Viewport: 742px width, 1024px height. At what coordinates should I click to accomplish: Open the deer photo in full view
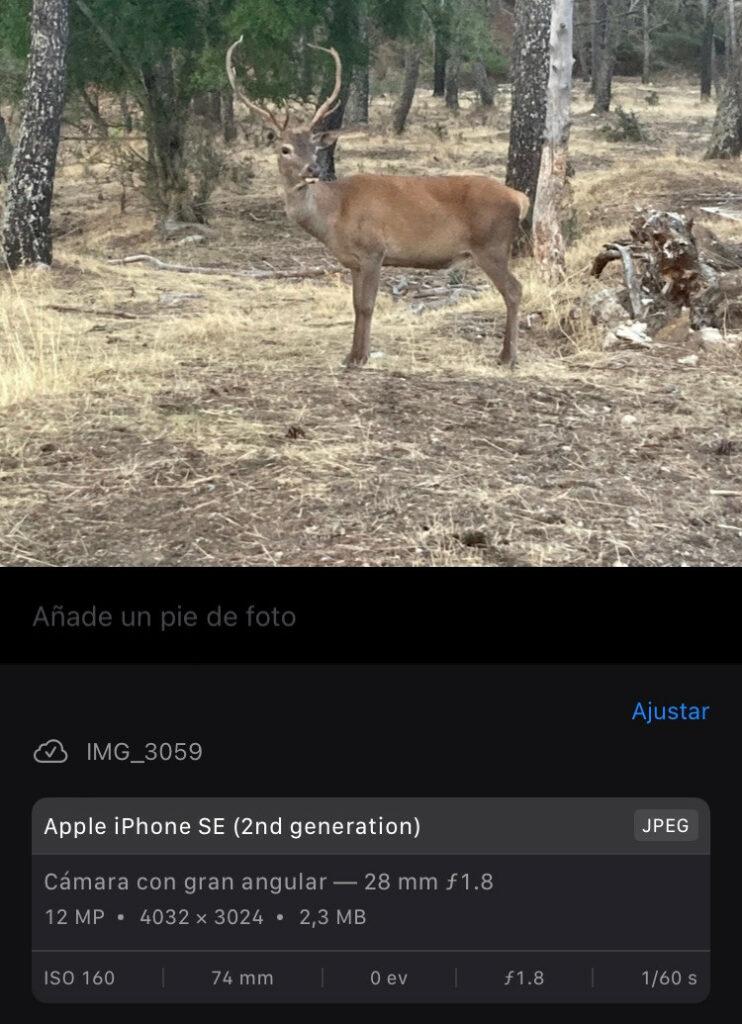click(371, 283)
